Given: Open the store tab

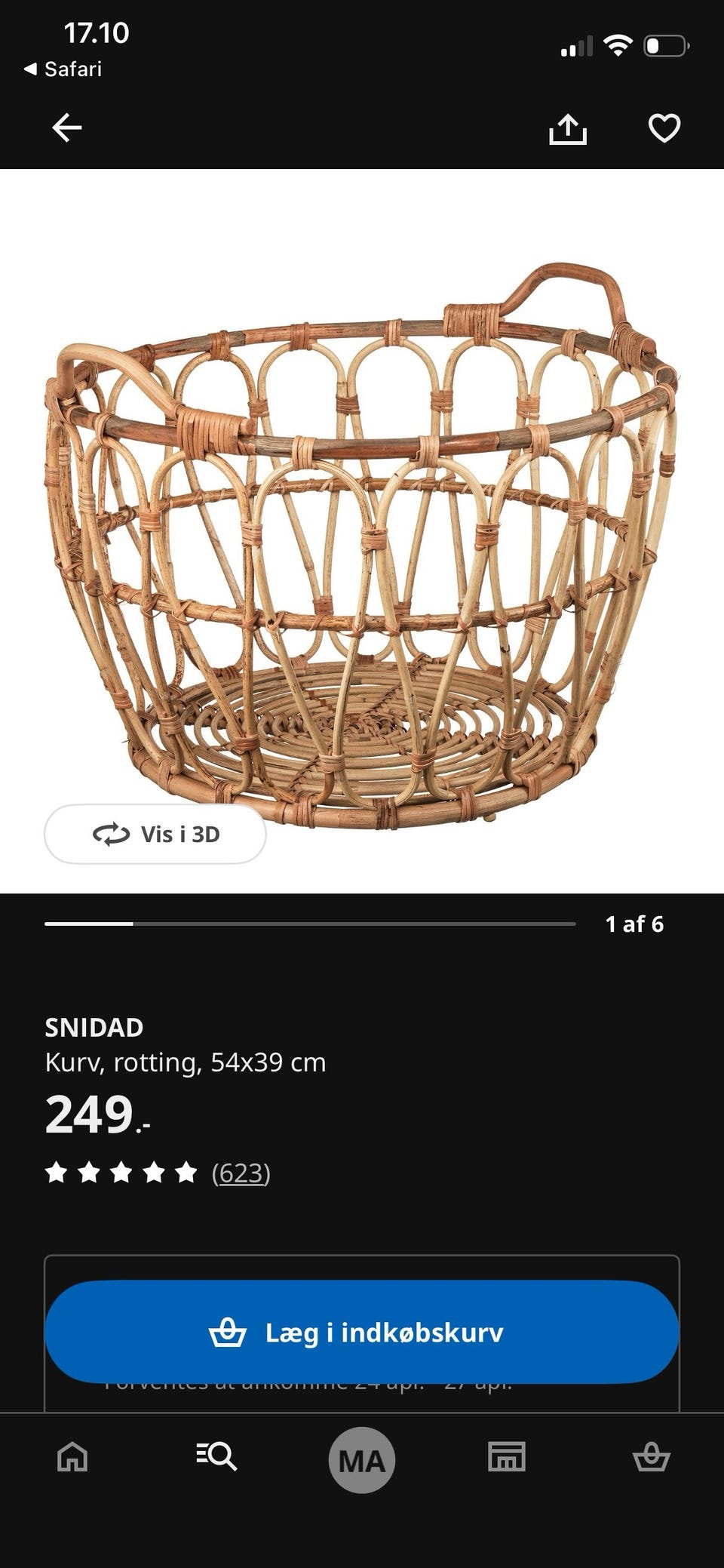Looking at the screenshot, I should [507, 1456].
